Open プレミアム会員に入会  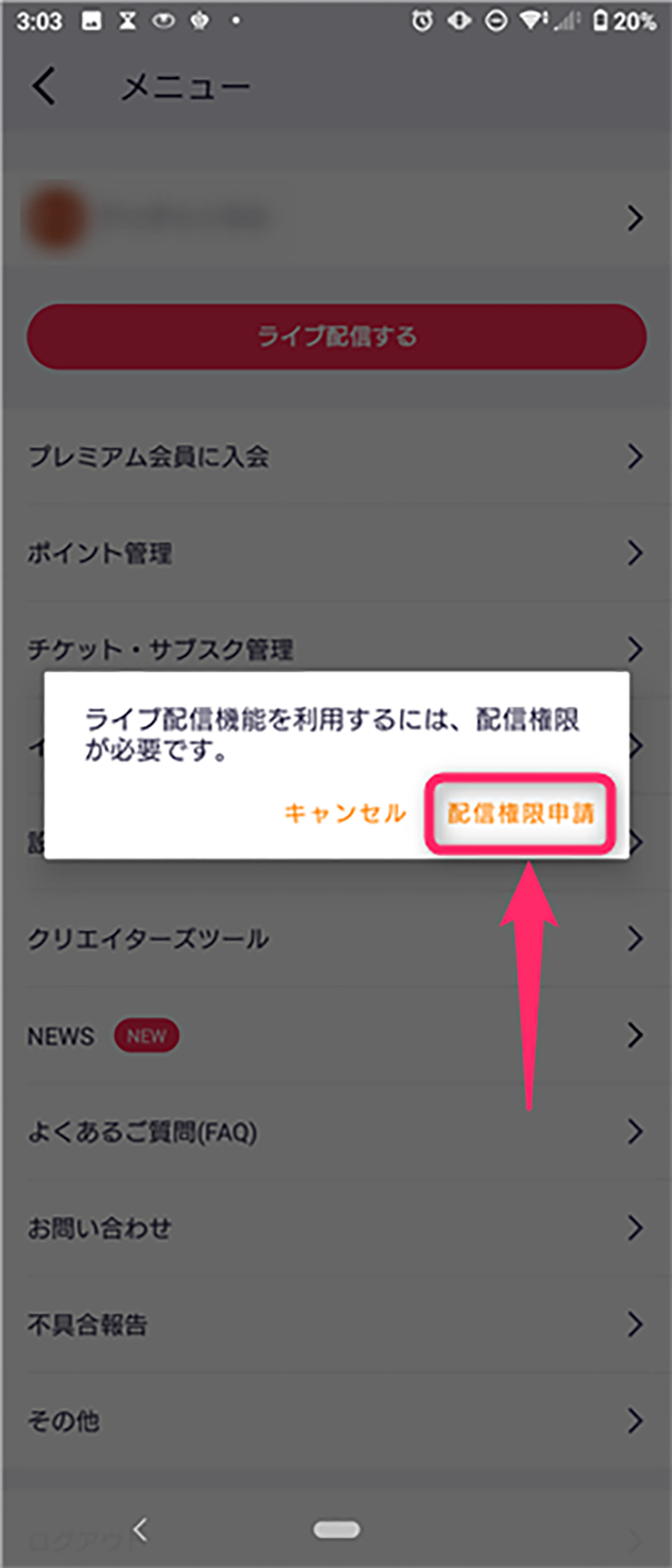pyautogui.click(x=336, y=457)
